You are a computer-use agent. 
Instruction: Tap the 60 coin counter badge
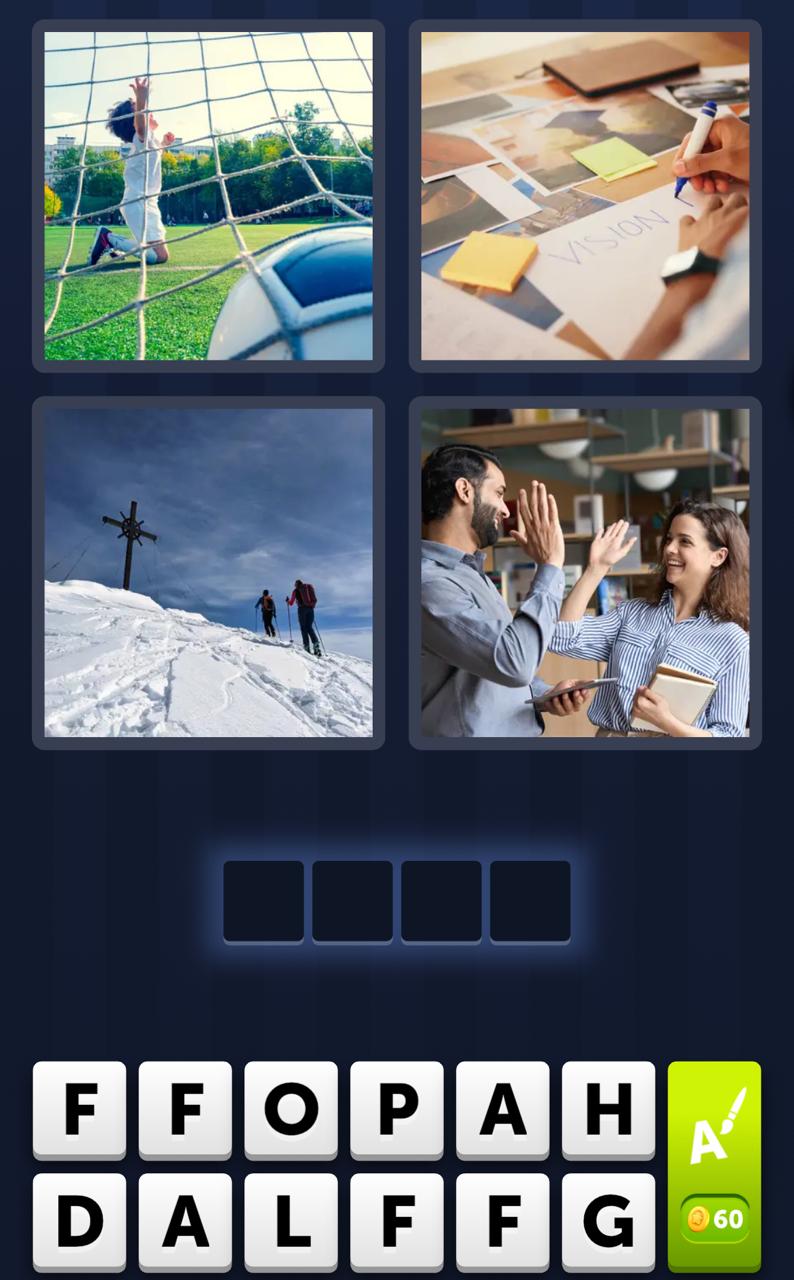click(x=712, y=1218)
